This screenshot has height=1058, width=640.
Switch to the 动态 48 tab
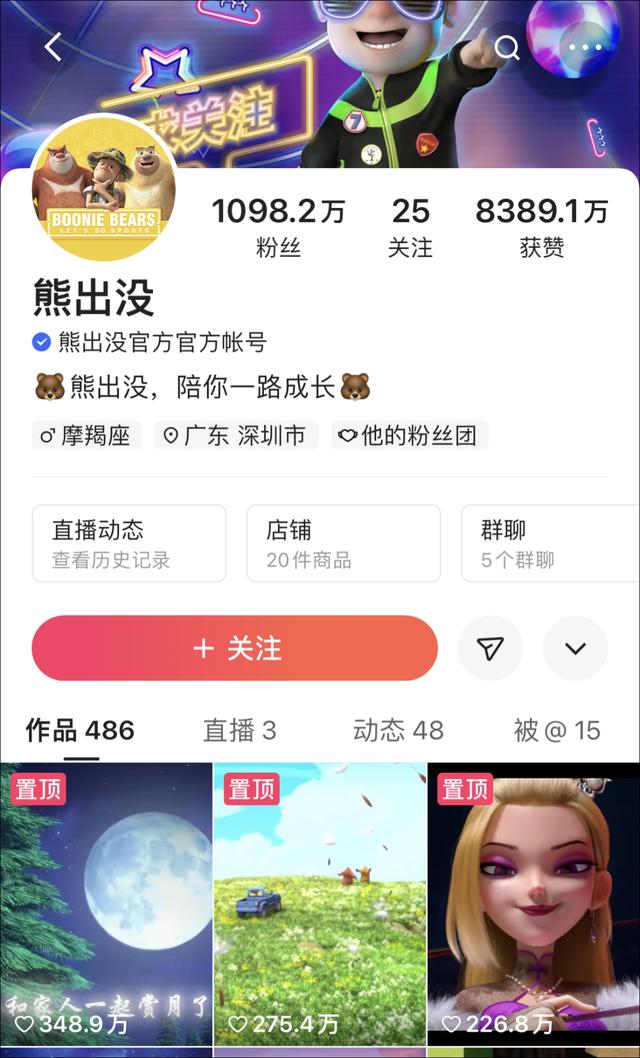point(398,730)
